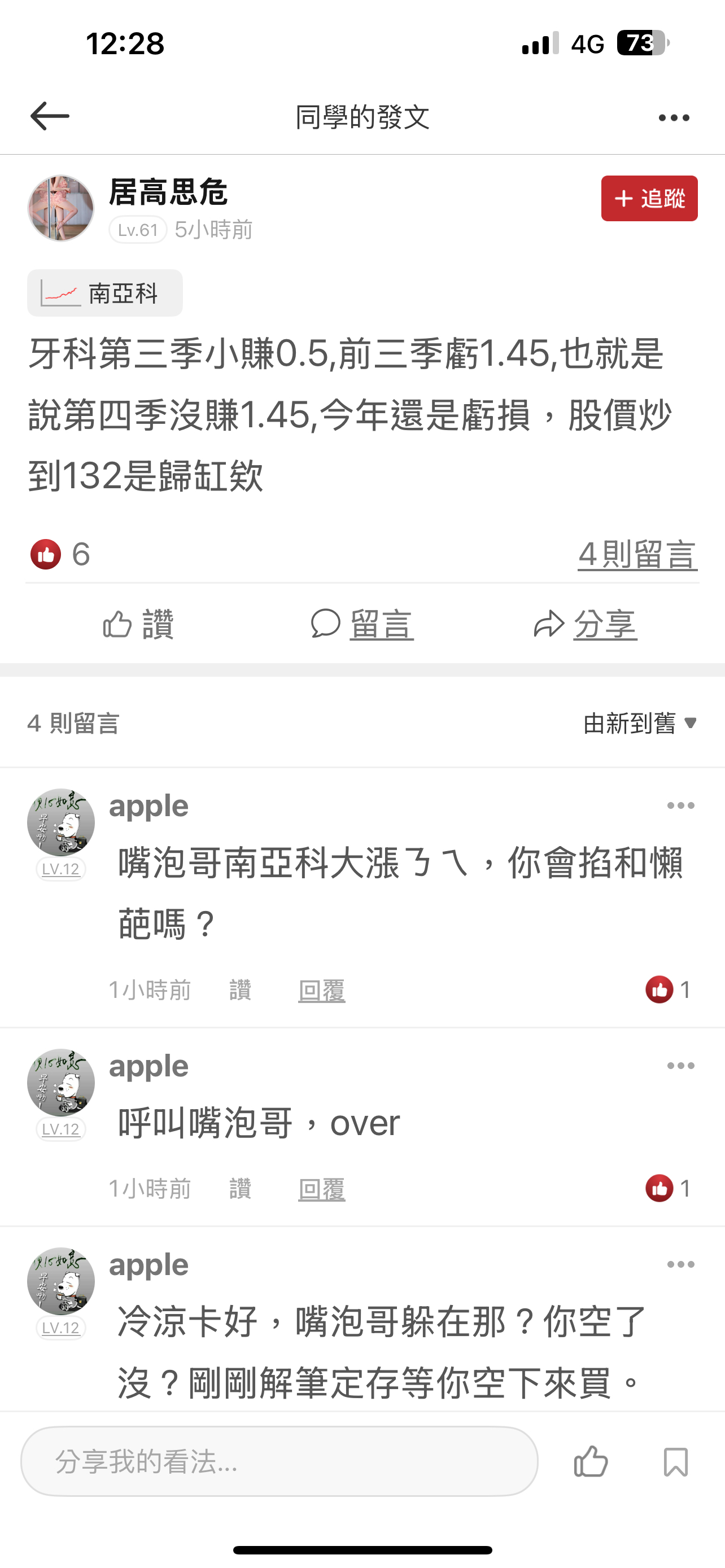Tap 留言 to comment on the post
Screen dimensions: 725x1568
[x=363, y=624]
